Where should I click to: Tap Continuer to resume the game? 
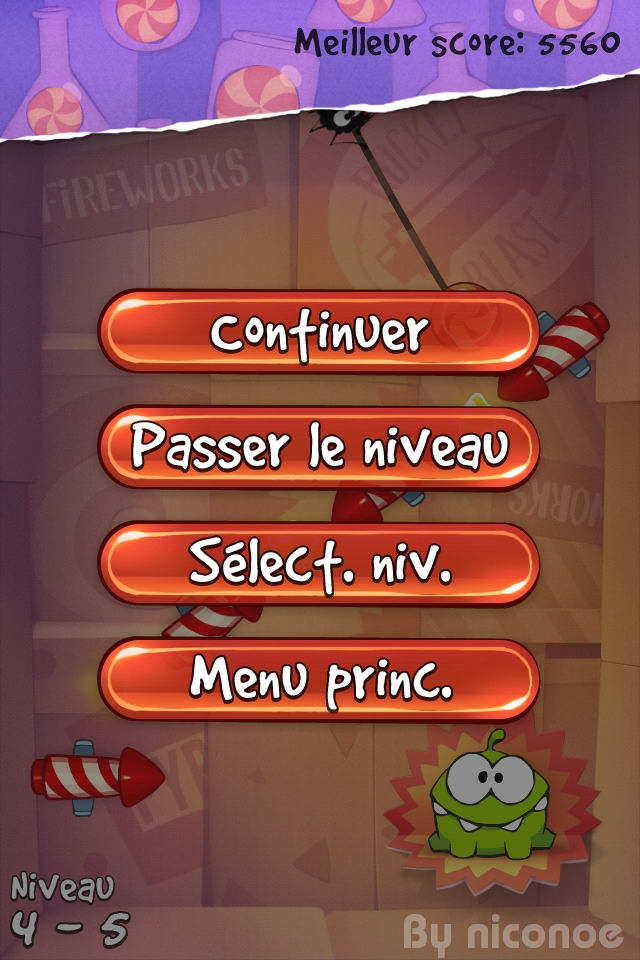tap(319, 332)
